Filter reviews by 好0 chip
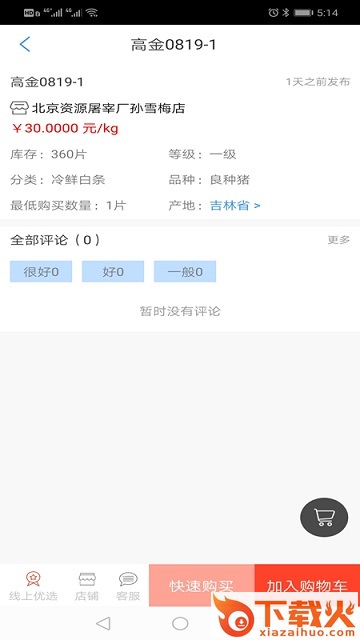 113,271
